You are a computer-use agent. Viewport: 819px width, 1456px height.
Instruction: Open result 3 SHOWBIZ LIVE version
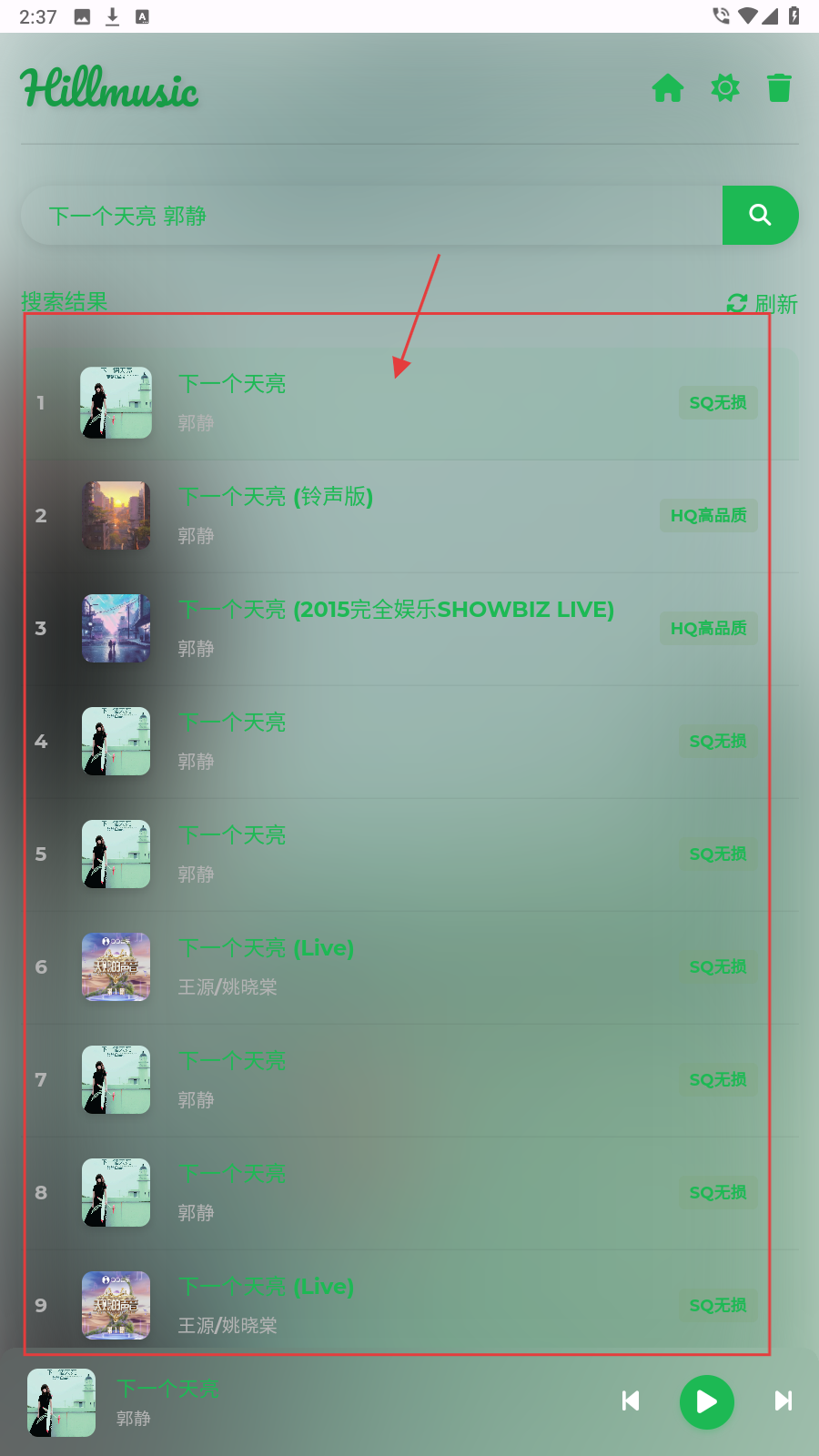click(x=409, y=629)
